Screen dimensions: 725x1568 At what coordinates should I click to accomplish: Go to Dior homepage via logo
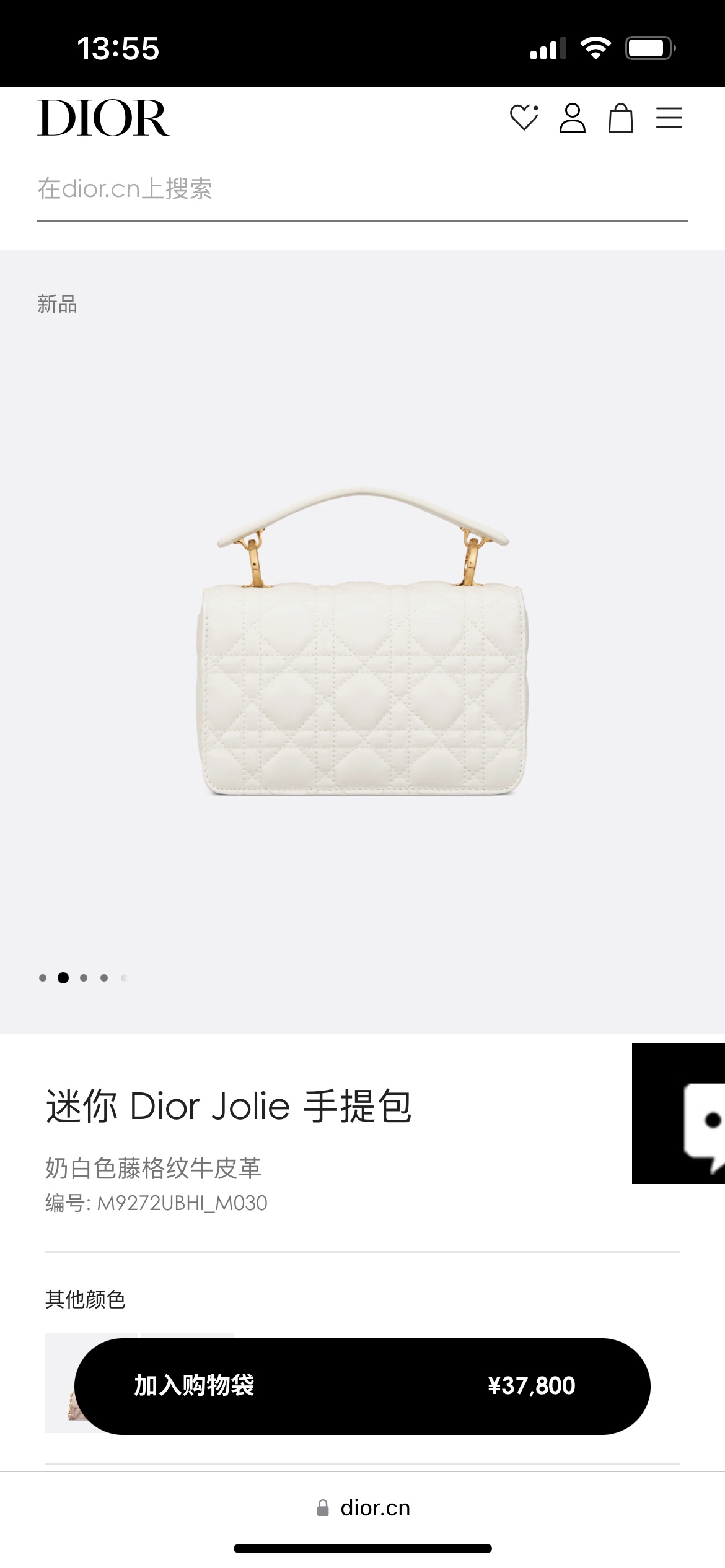tap(103, 118)
